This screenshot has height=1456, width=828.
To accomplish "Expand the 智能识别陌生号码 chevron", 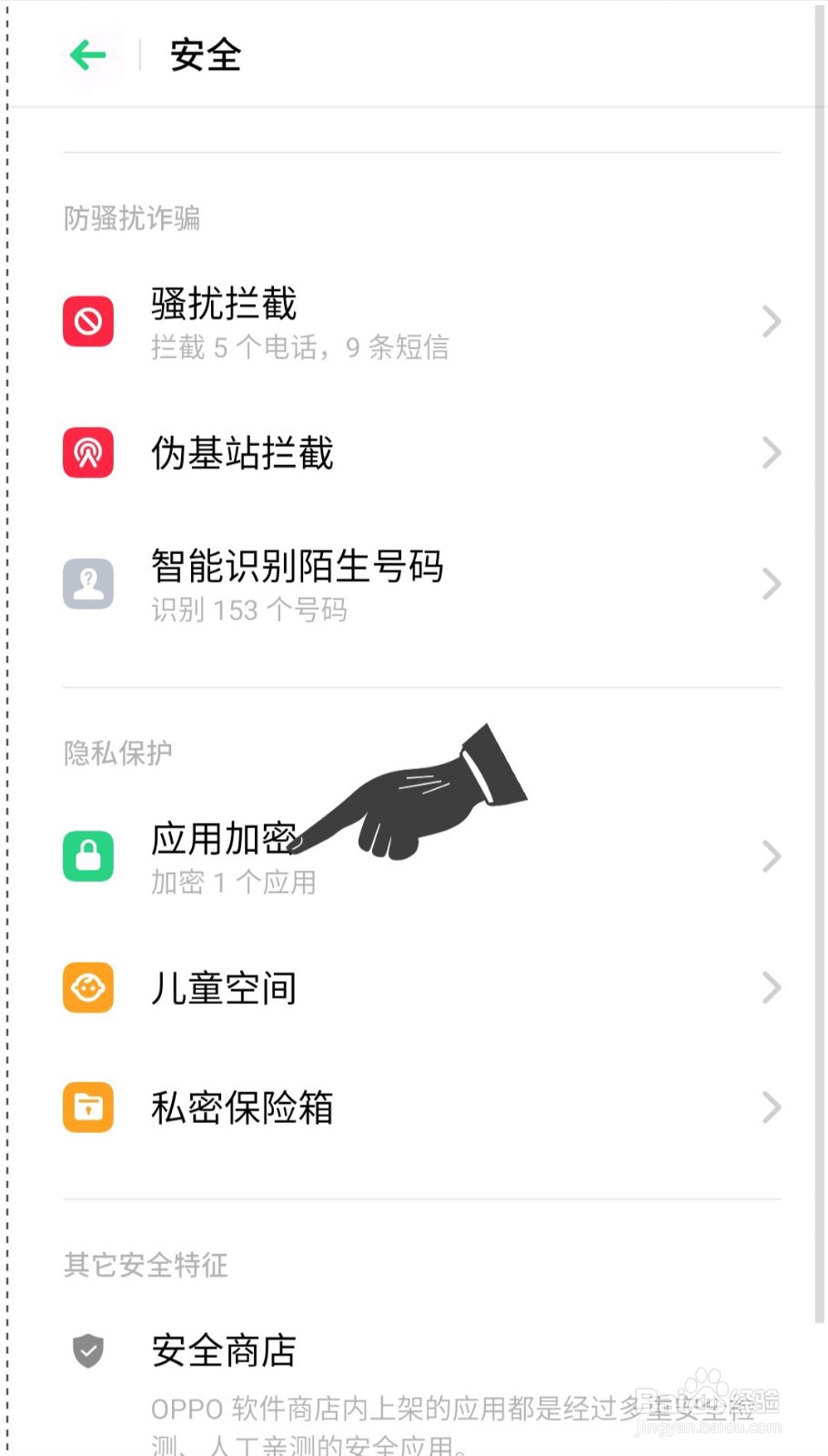I will [772, 583].
